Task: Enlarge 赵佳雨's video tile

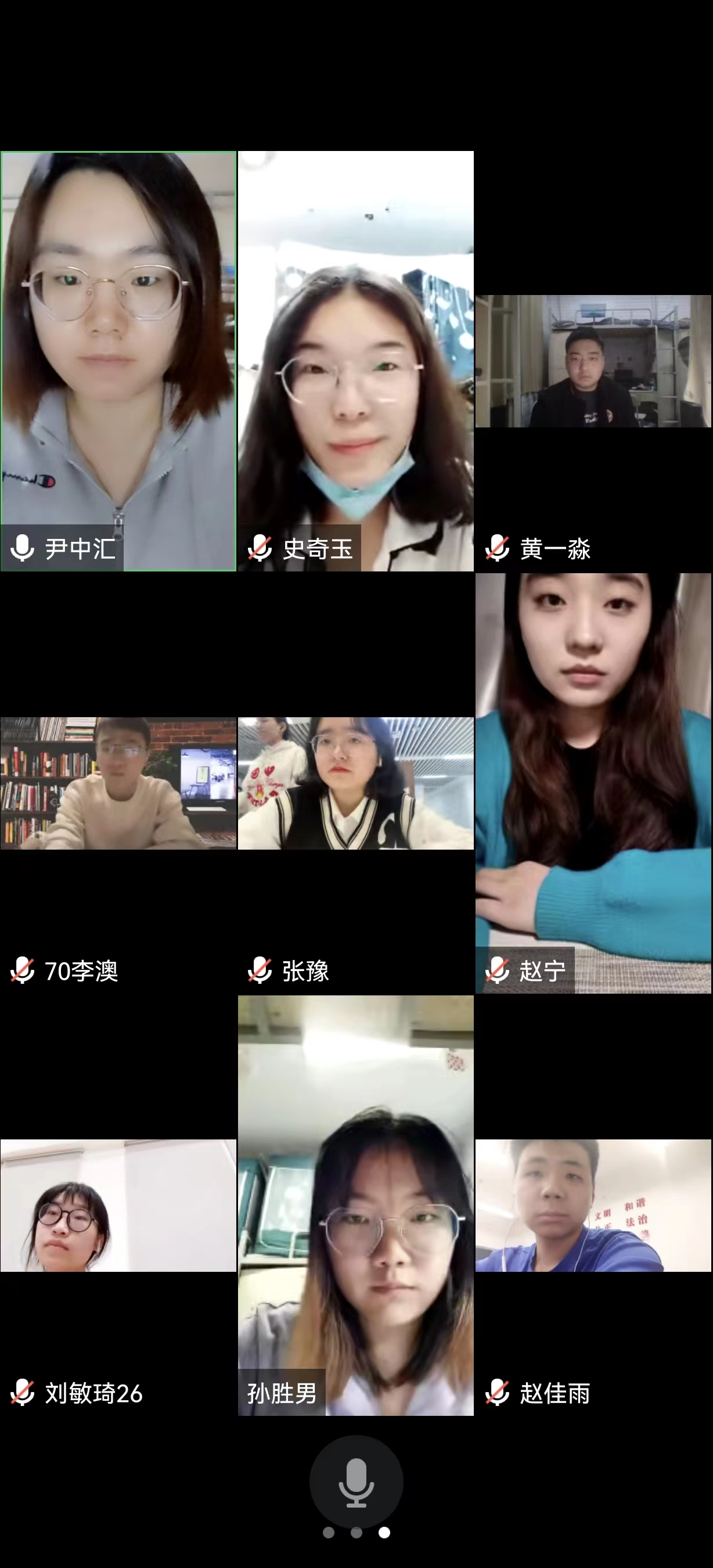Action: [593, 1206]
